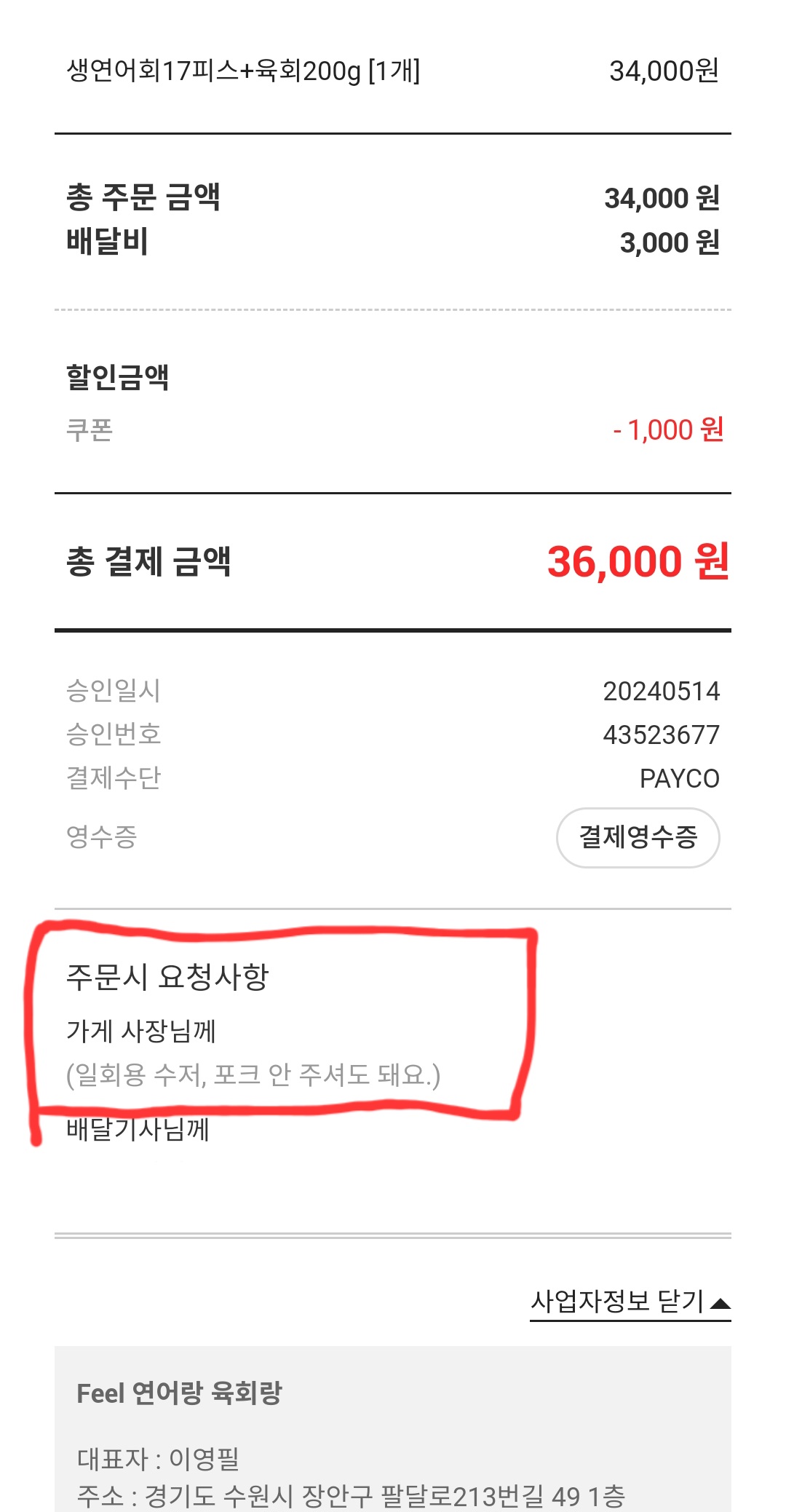The height and width of the screenshot is (1512, 786).
Task: Open the 결제영수증 payment receipt
Action: coord(638,837)
